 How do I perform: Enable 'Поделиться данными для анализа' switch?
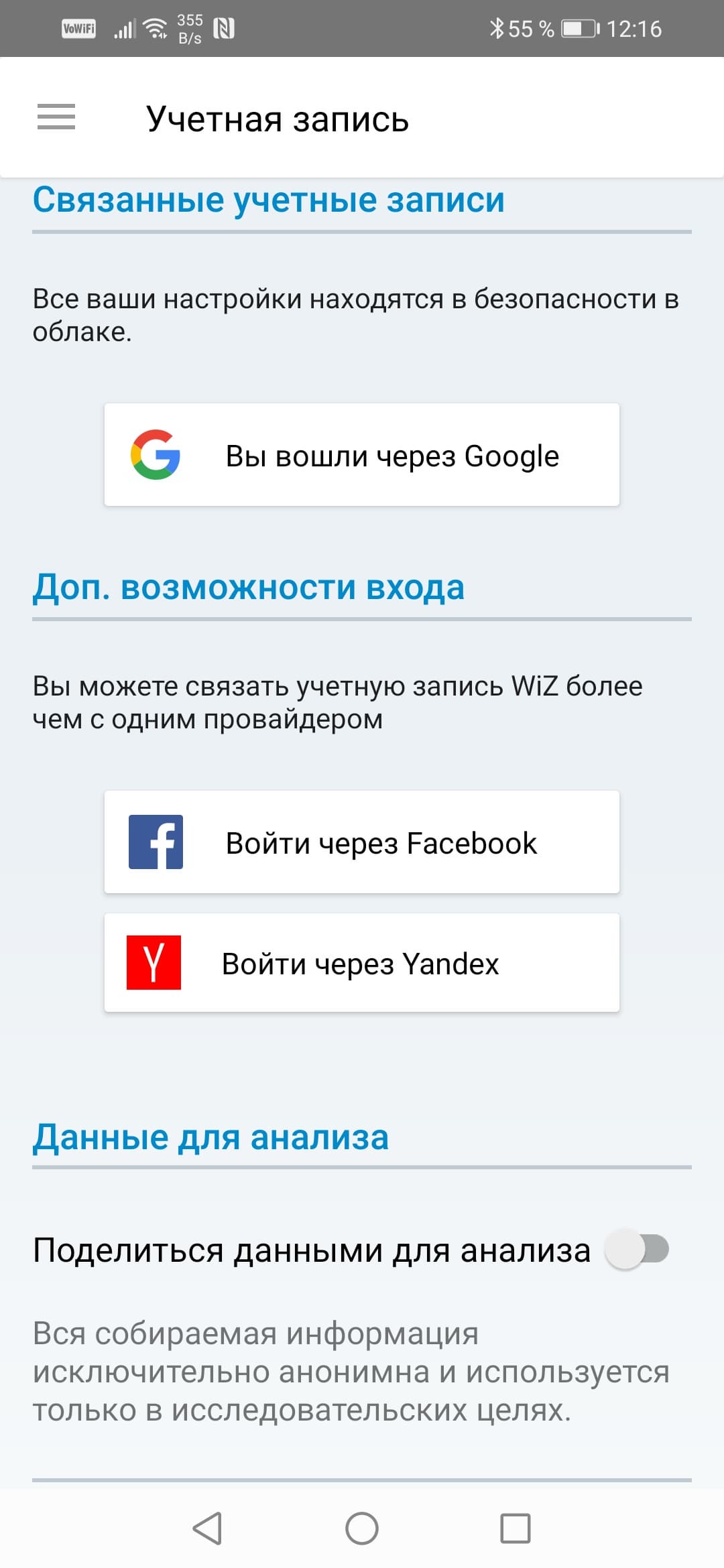coord(637,1250)
